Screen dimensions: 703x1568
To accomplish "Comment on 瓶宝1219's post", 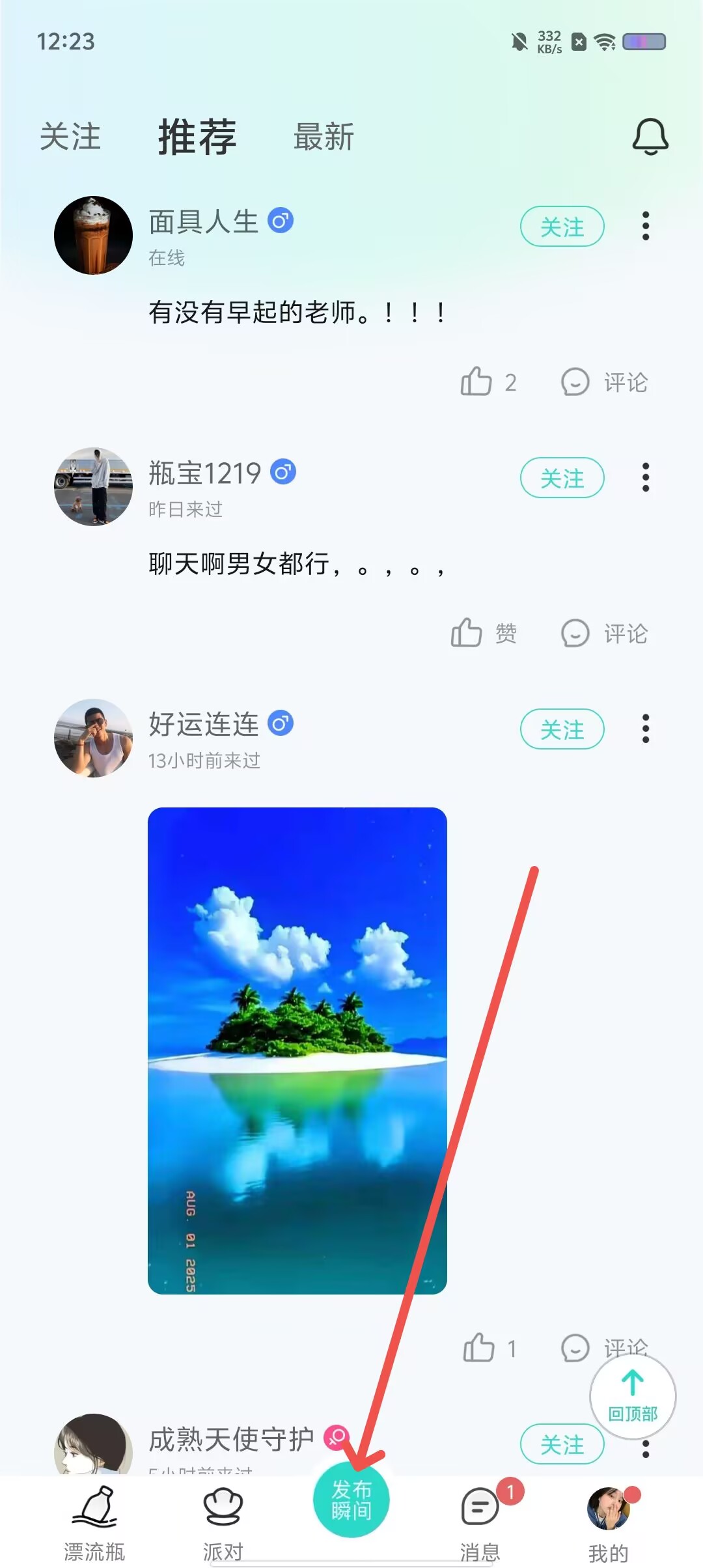I will click(605, 633).
